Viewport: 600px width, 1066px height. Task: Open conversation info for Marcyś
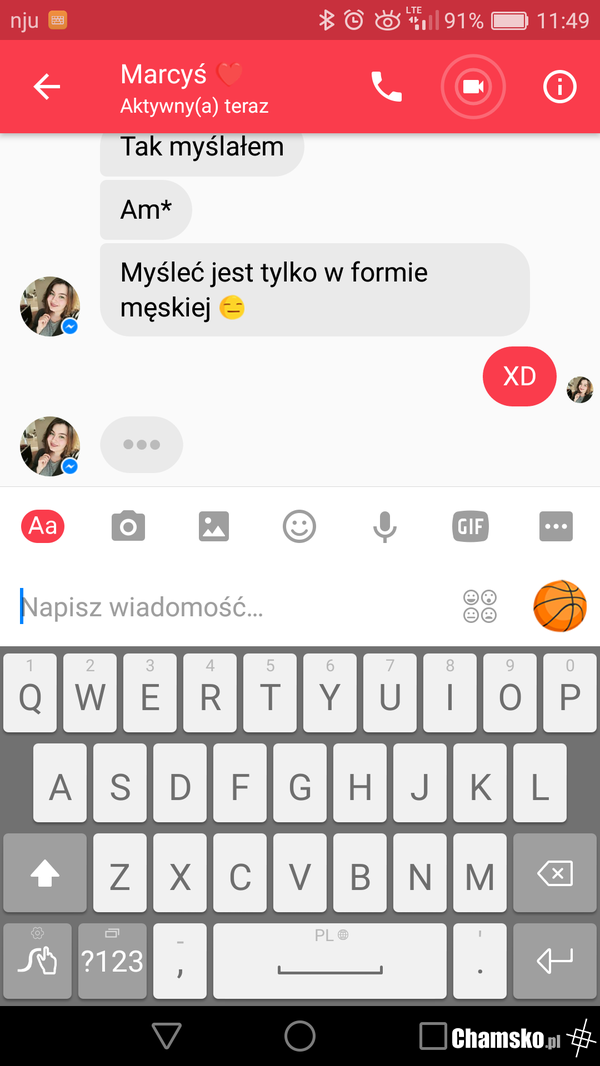click(558, 87)
